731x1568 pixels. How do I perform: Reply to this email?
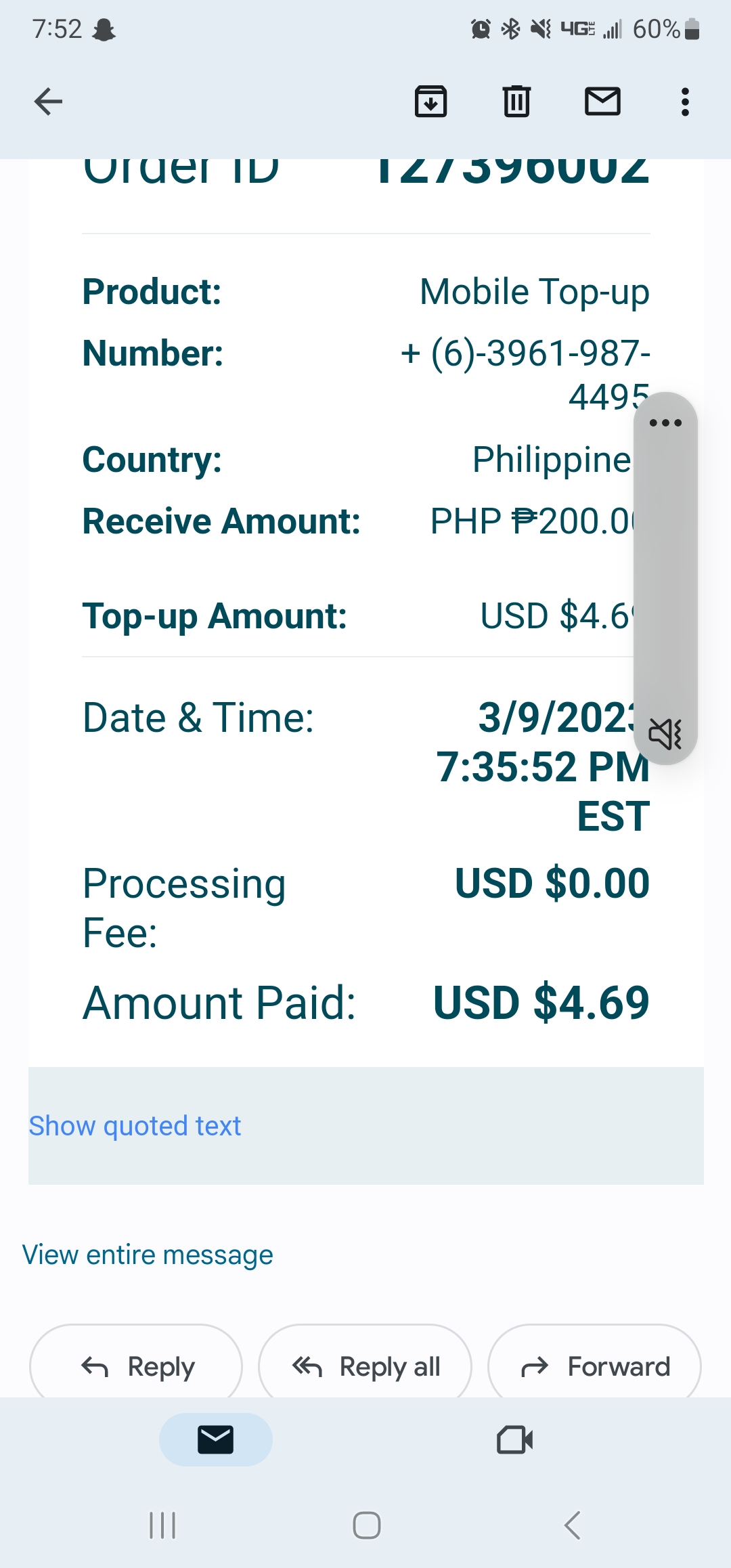pyautogui.click(x=136, y=1366)
